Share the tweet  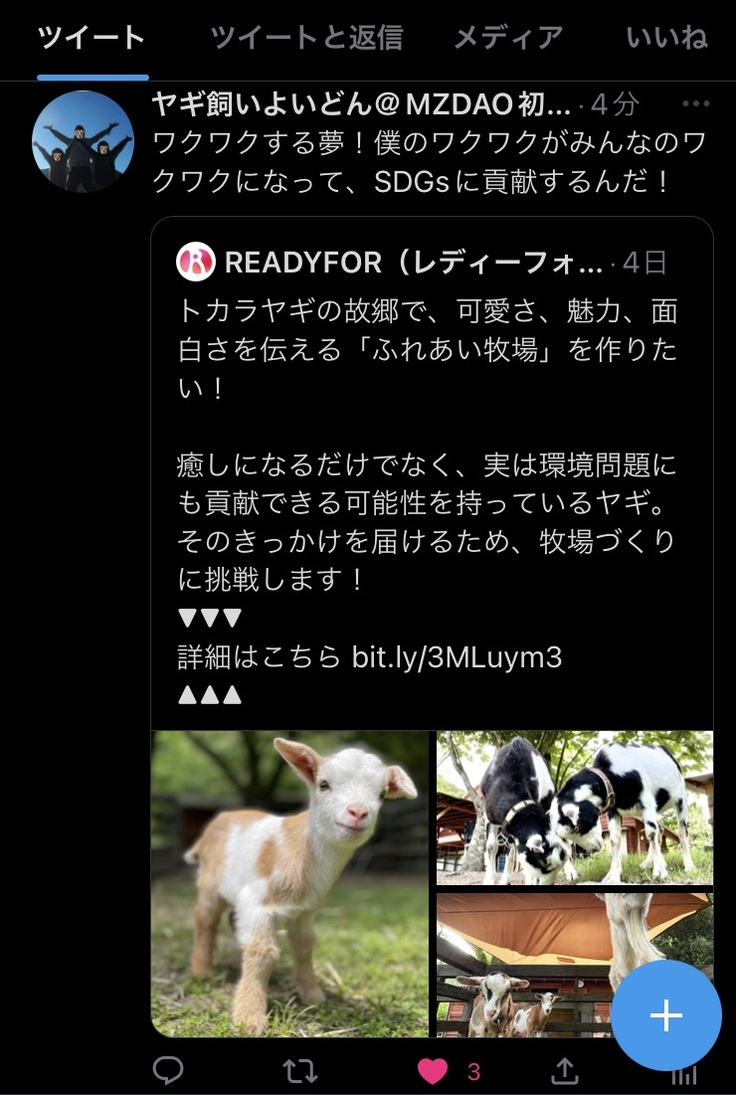pos(565,1071)
